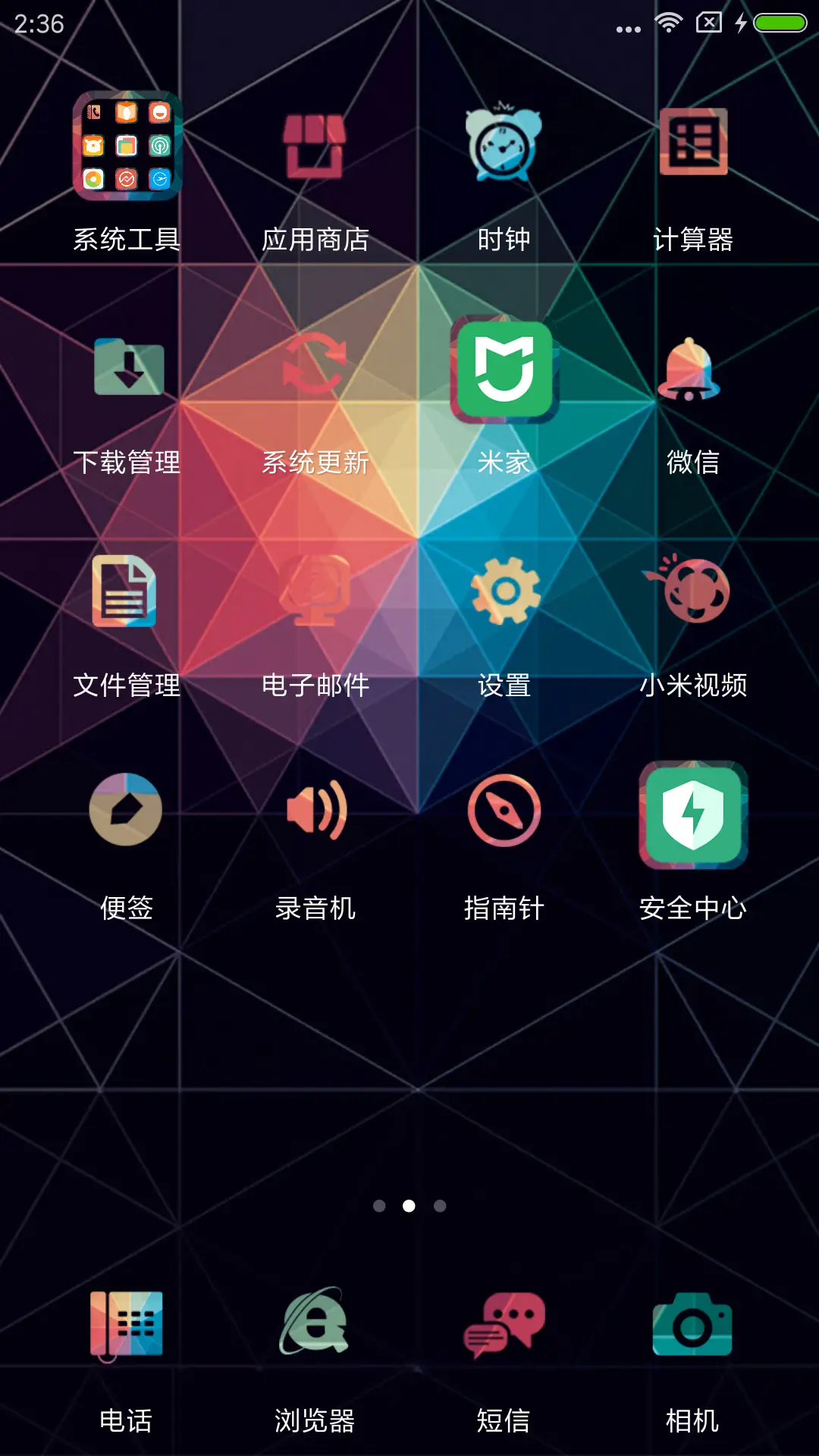The width and height of the screenshot is (819, 1456).
Task: Open the 便签 notes app
Action: click(126, 810)
